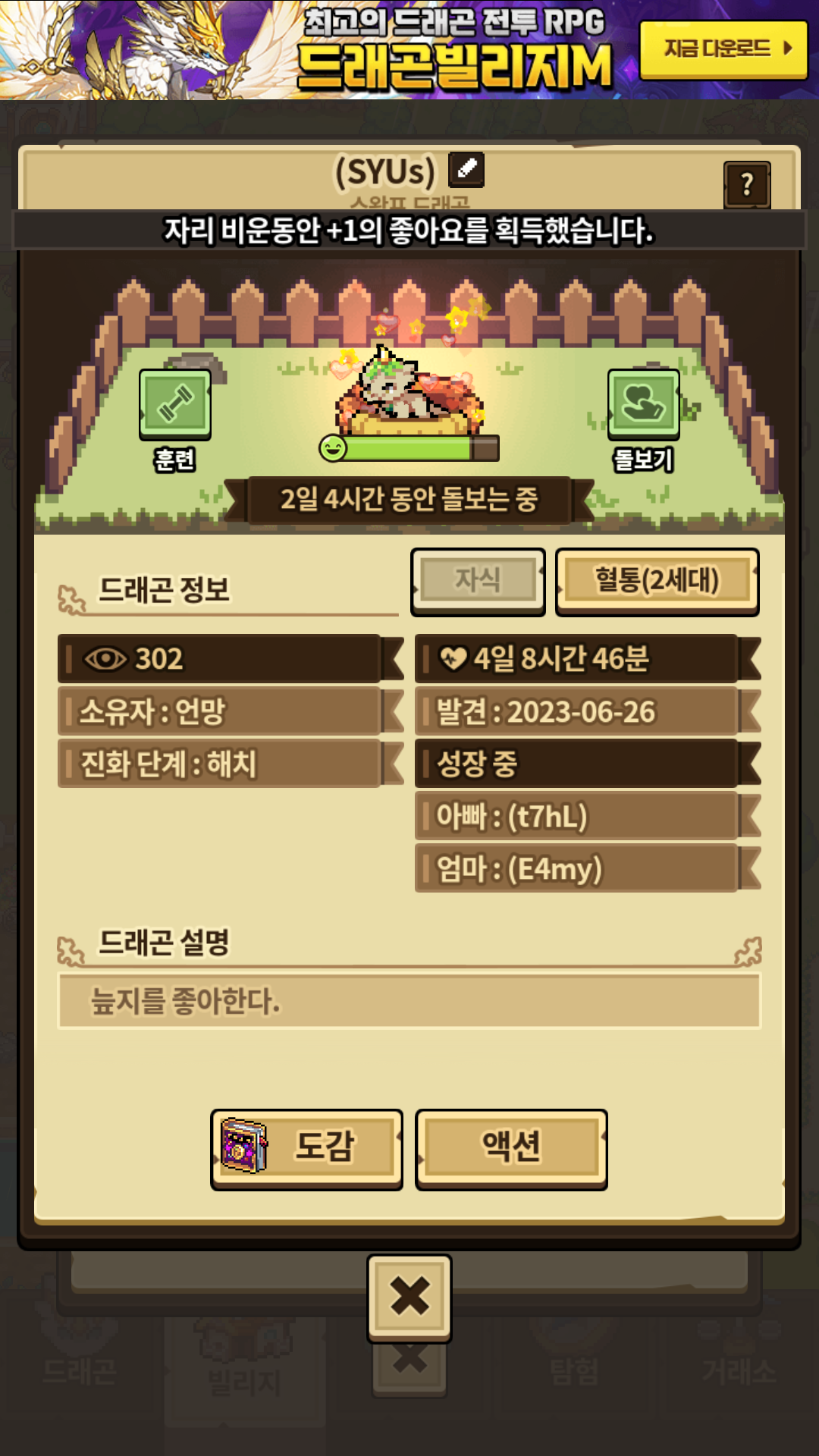Open owner 언망 profile row
Viewport: 819px width, 1456px height.
coord(231,711)
